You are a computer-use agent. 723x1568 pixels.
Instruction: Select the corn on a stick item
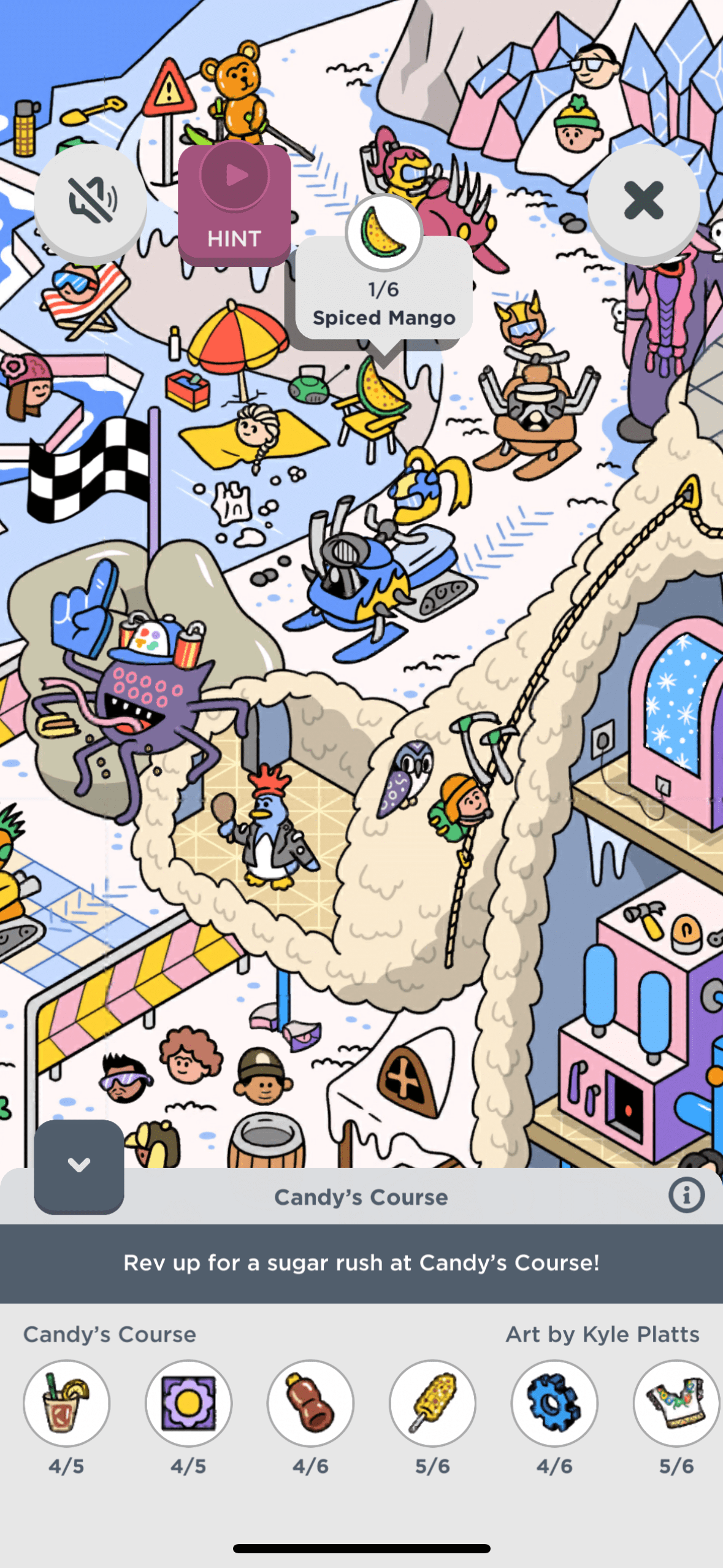tap(432, 1402)
